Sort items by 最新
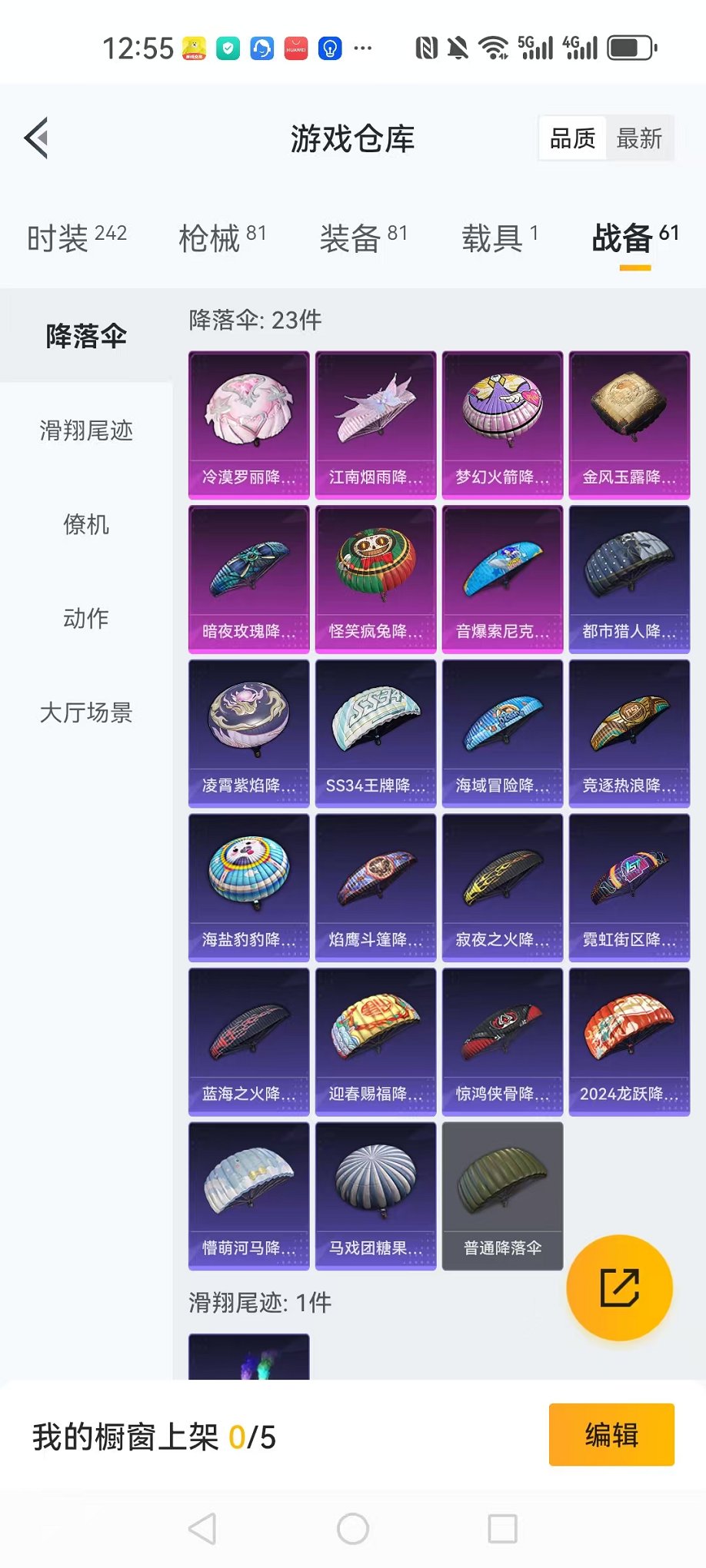Viewport: 706px width, 1568px height. tap(638, 139)
